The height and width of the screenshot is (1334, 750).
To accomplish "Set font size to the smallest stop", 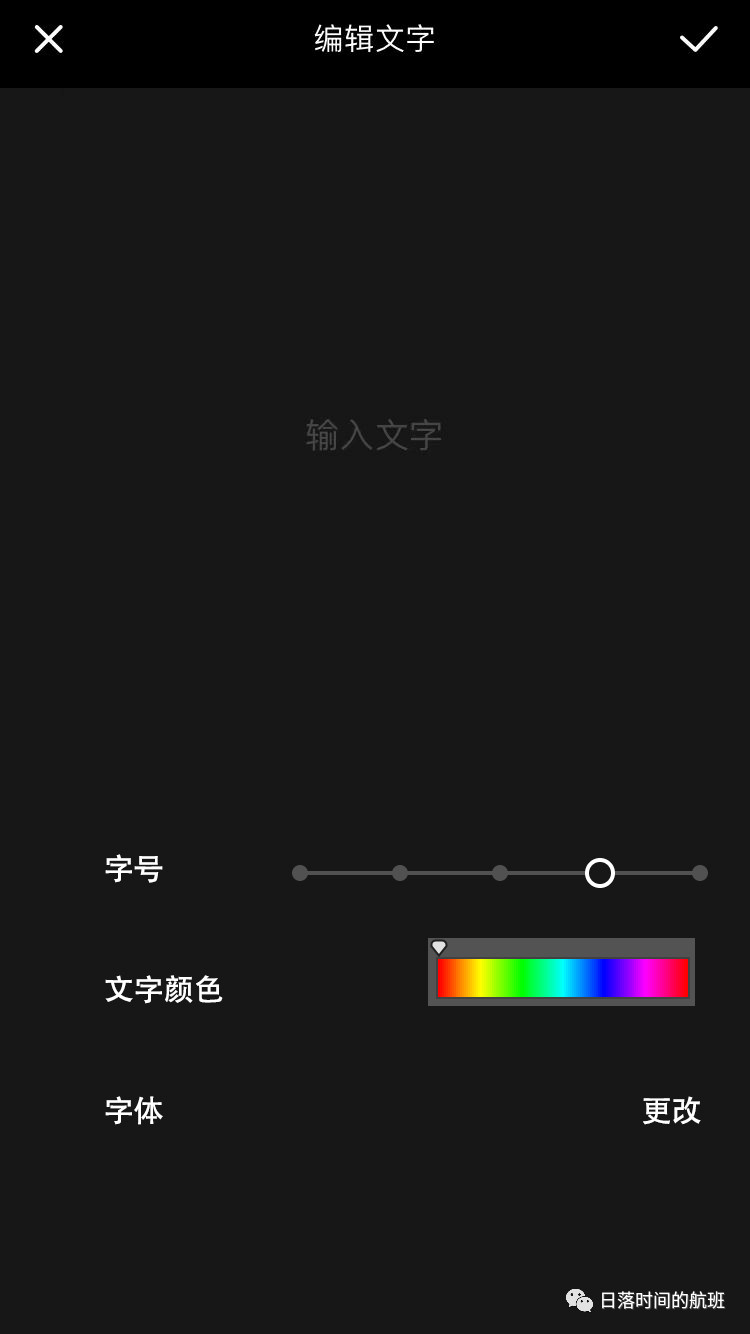I will pos(300,873).
